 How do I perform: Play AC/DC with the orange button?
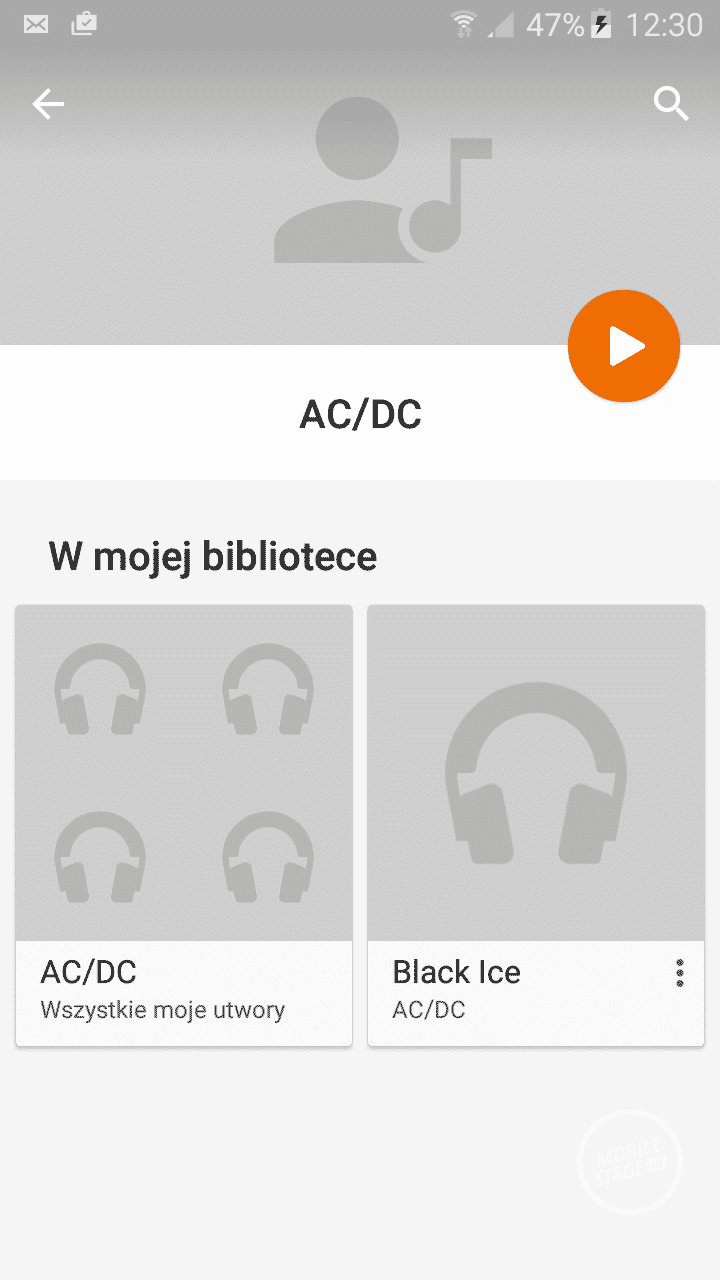[624, 346]
